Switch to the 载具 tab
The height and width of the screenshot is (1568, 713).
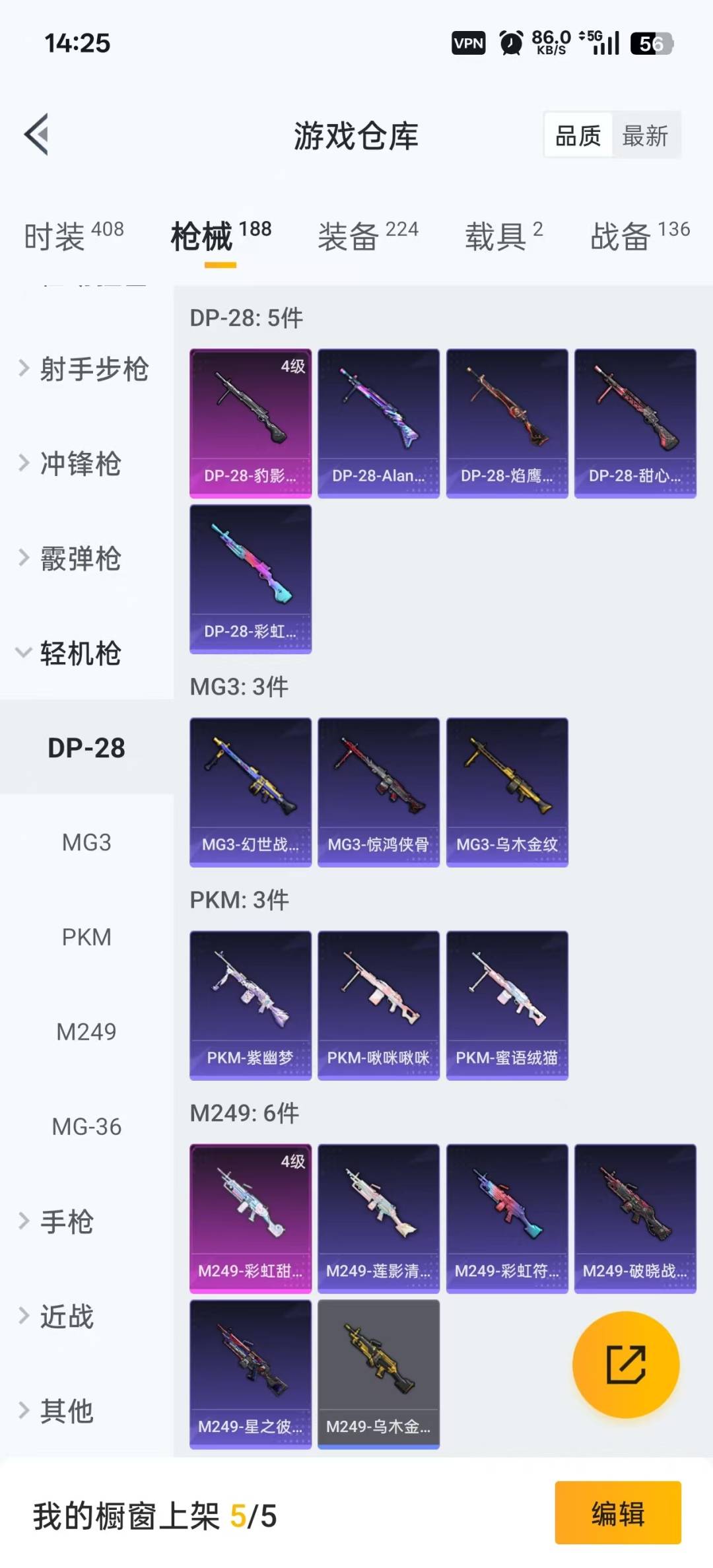click(x=503, y=236)
